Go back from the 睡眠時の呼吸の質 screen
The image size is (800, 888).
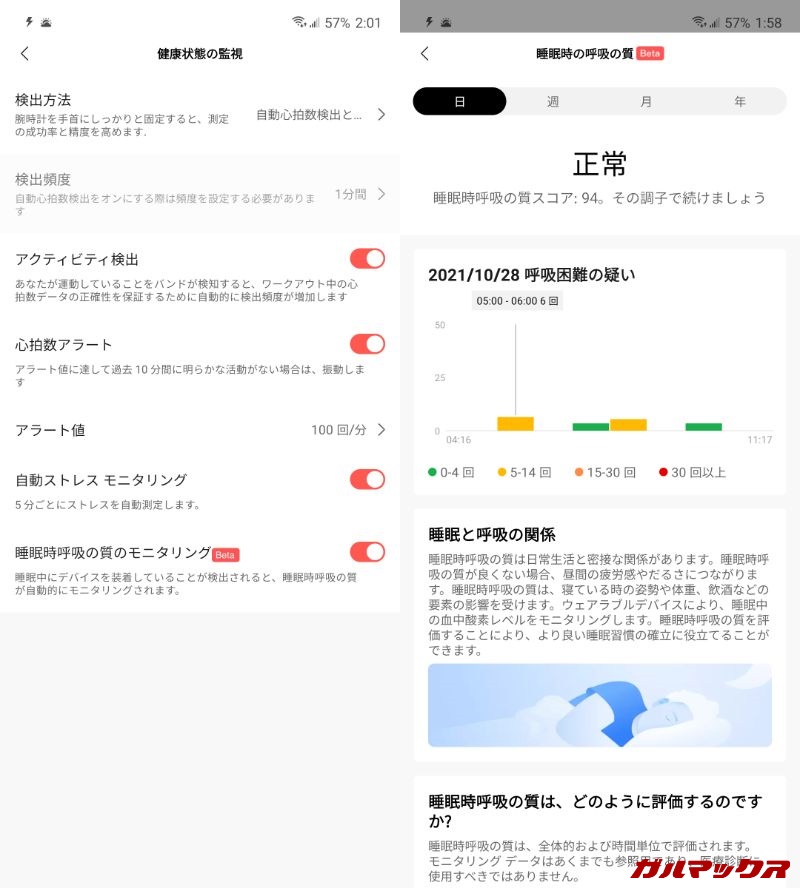[x=425, y=54]
